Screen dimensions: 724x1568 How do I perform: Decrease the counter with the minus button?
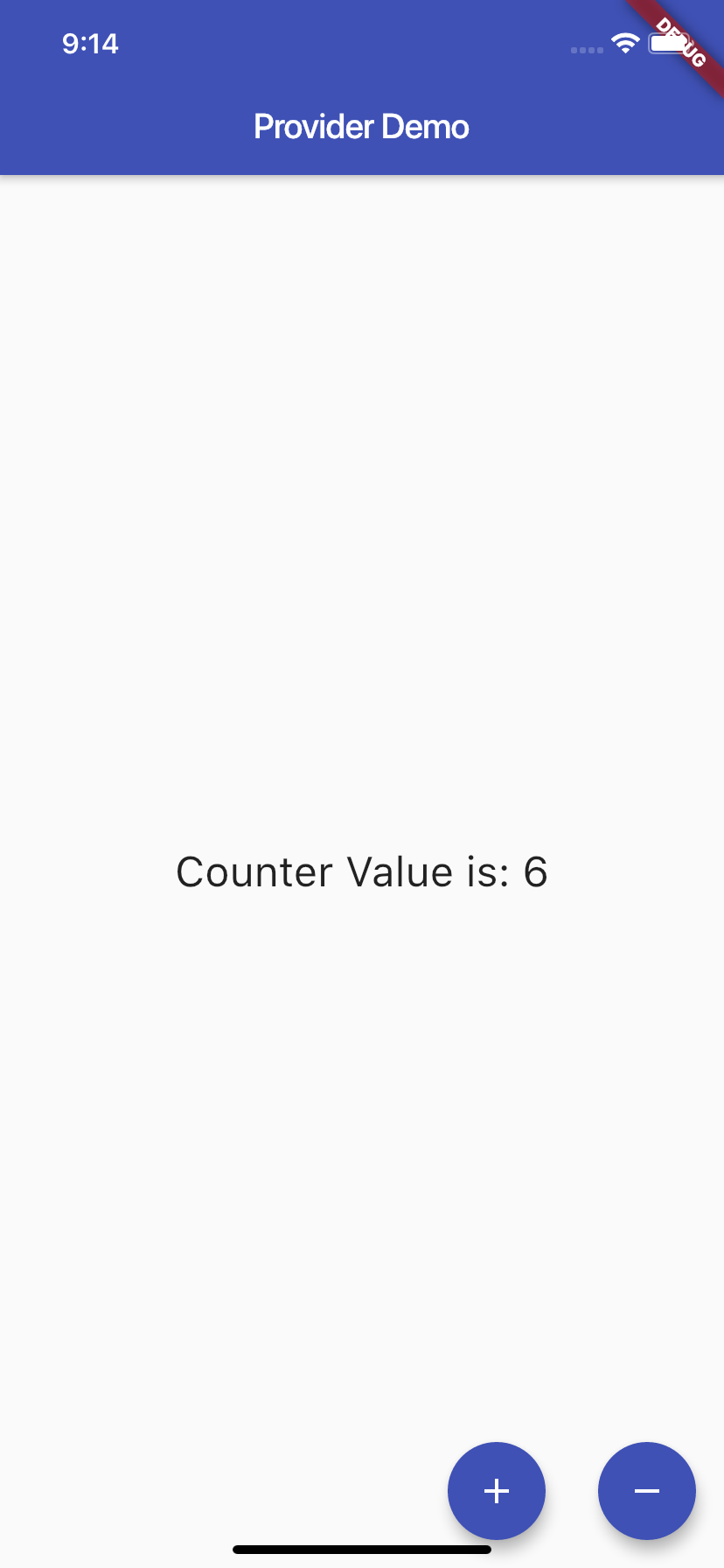pos(647,1490)
